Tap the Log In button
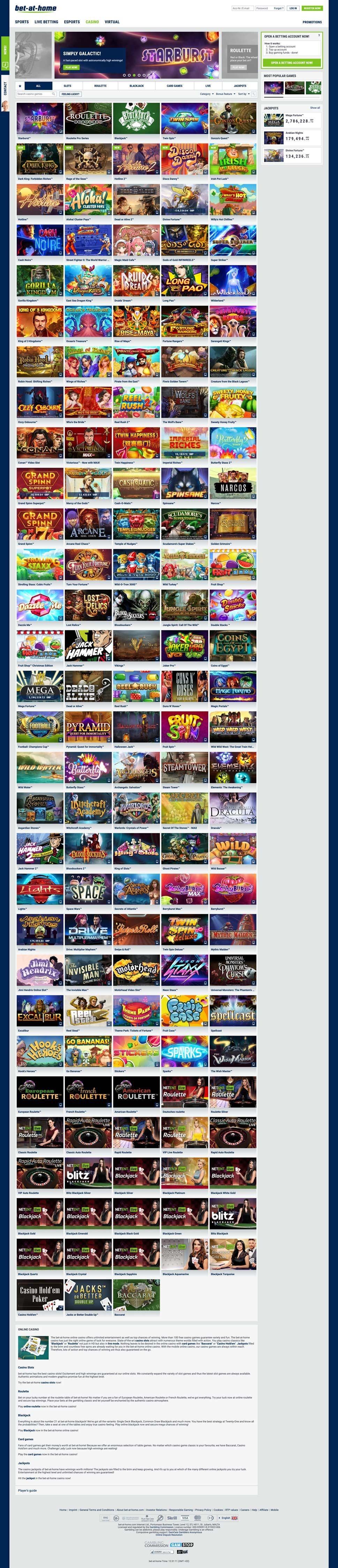The height and width of the screenshot is (1568, 338). (x=293, y=8)
